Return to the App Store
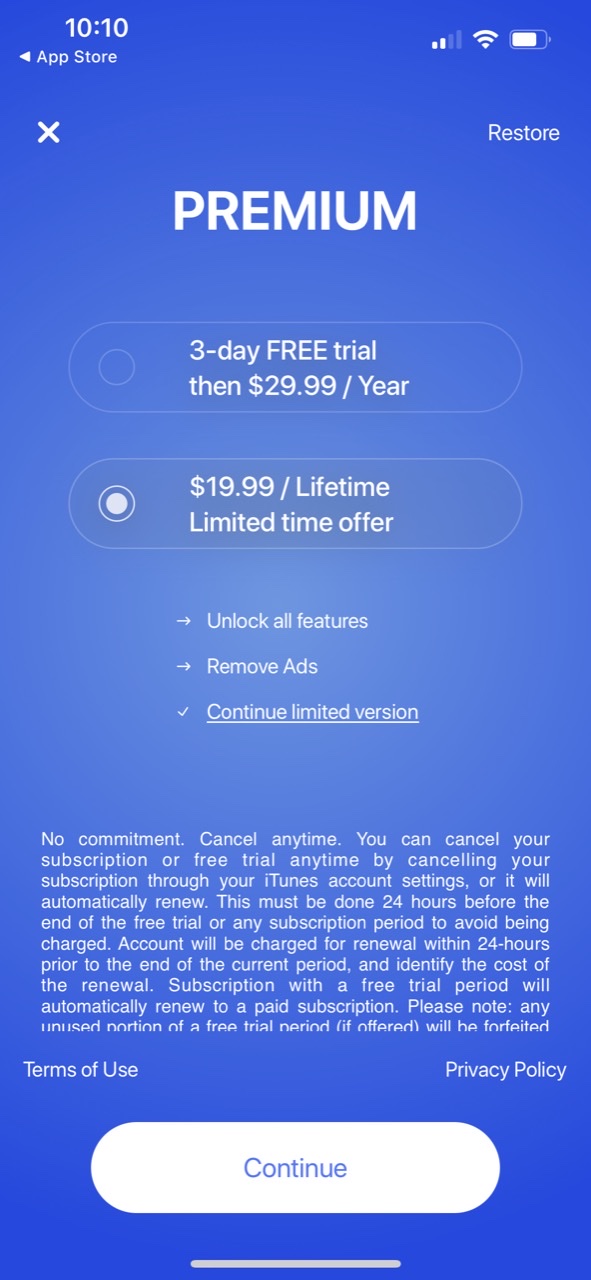The height and width of the screenshot is (1280, 591). (x=68, y=57)
